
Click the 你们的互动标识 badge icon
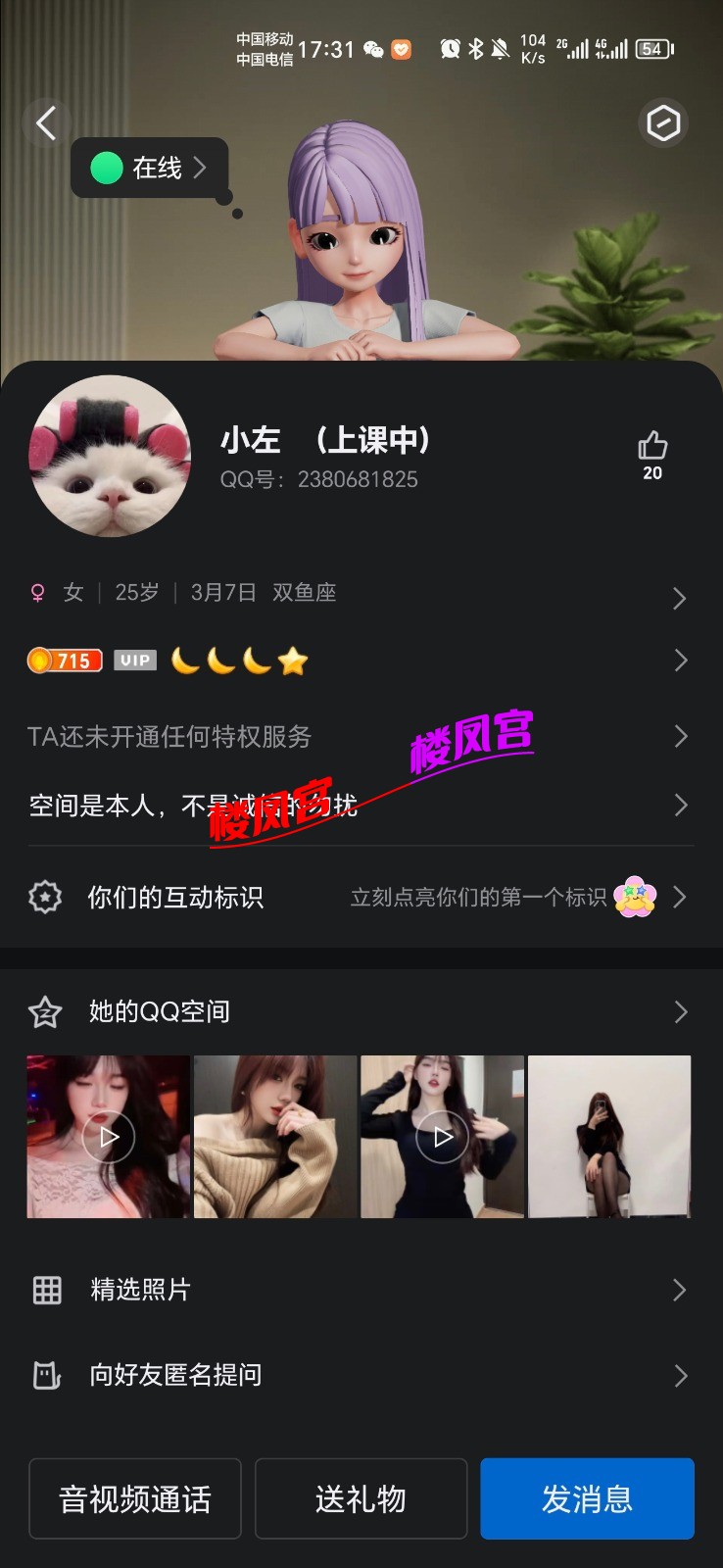pyautogui.click(x=43, y=897)
